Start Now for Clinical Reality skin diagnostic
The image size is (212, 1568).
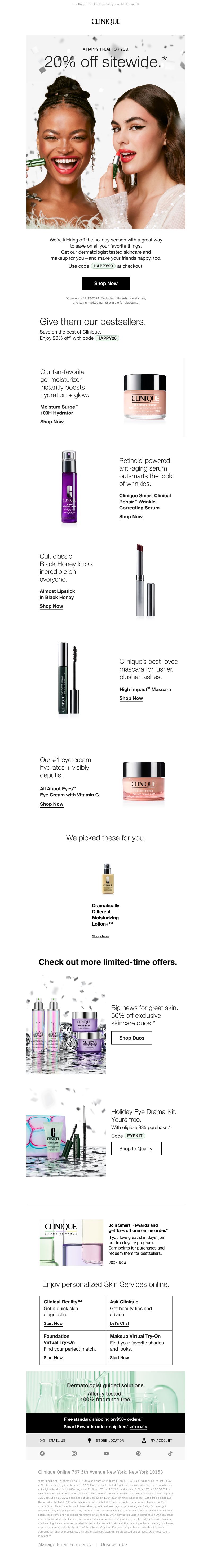(53, 1323)
